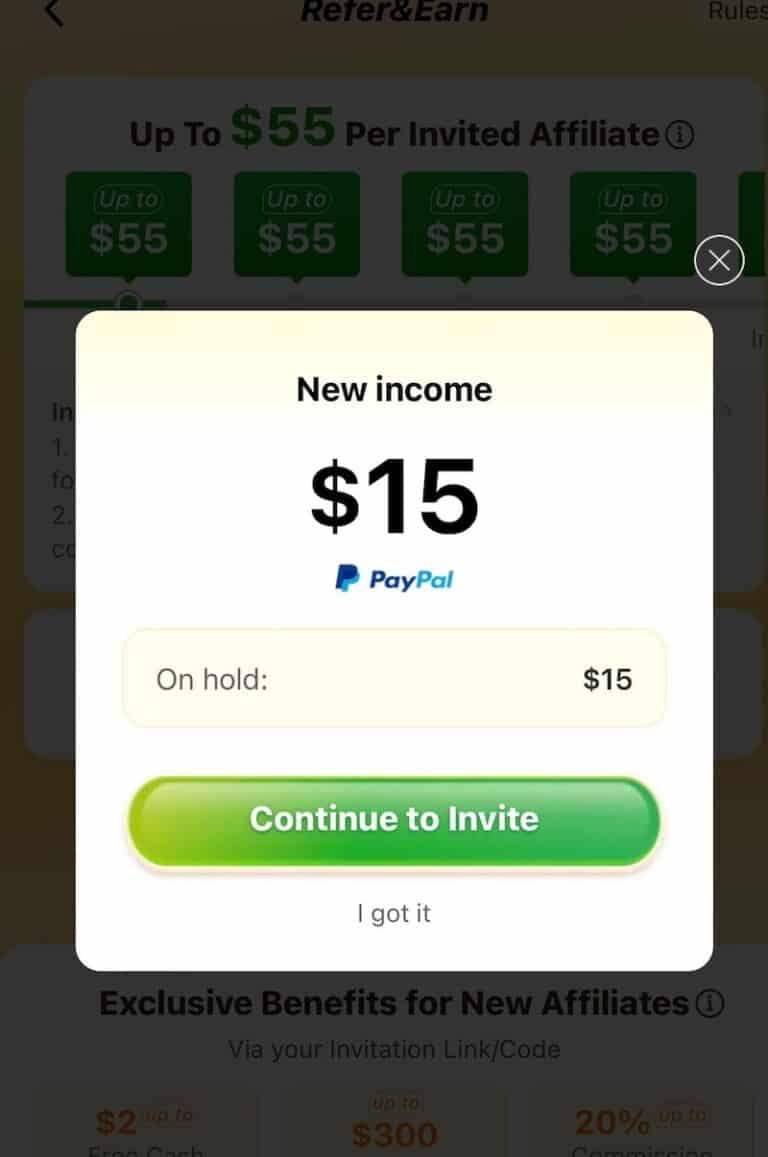
Task: Tap the "On hold: $15" balance row
Action: click(x=393, y=679)
